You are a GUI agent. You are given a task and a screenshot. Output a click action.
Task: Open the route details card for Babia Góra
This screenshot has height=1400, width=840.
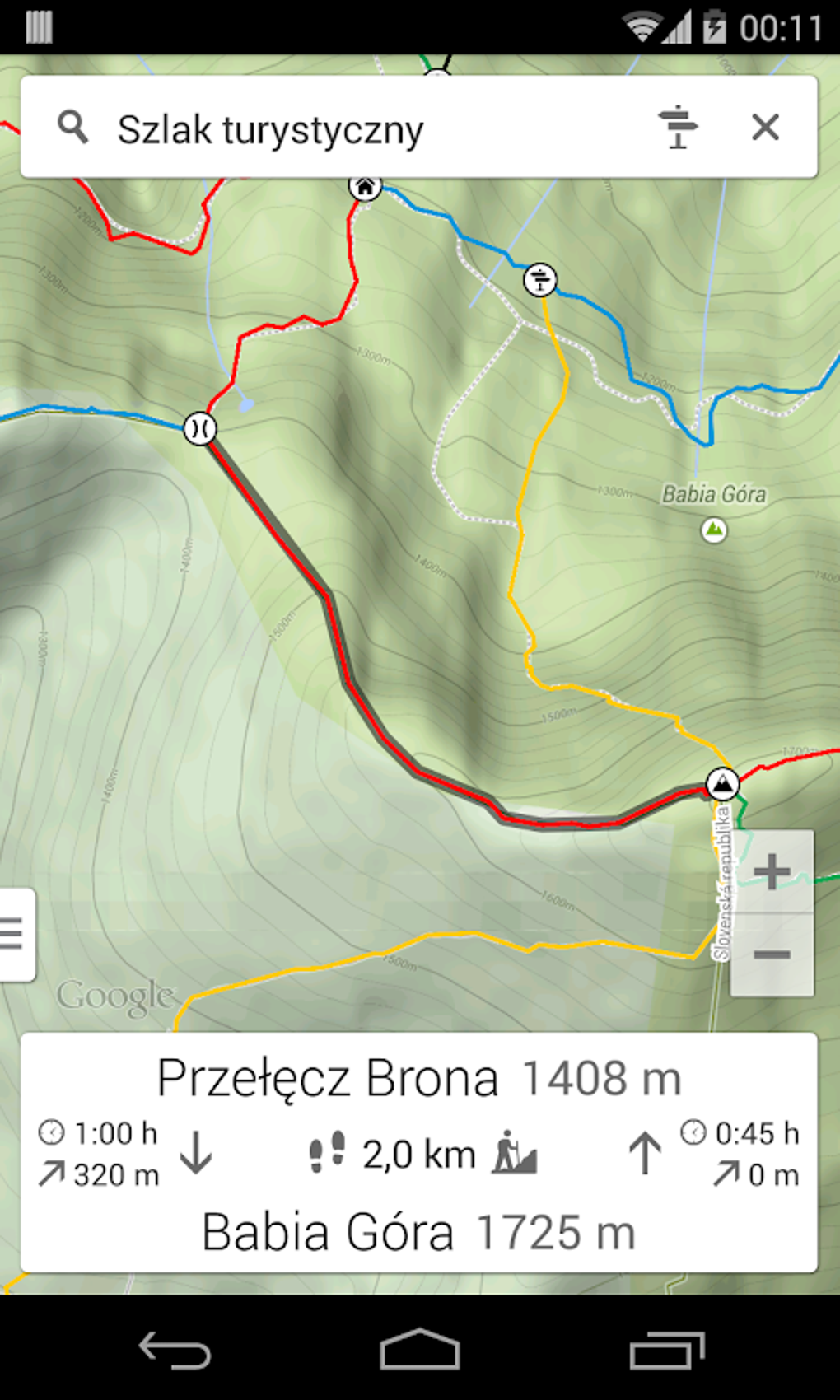[x=419, y=1152]
